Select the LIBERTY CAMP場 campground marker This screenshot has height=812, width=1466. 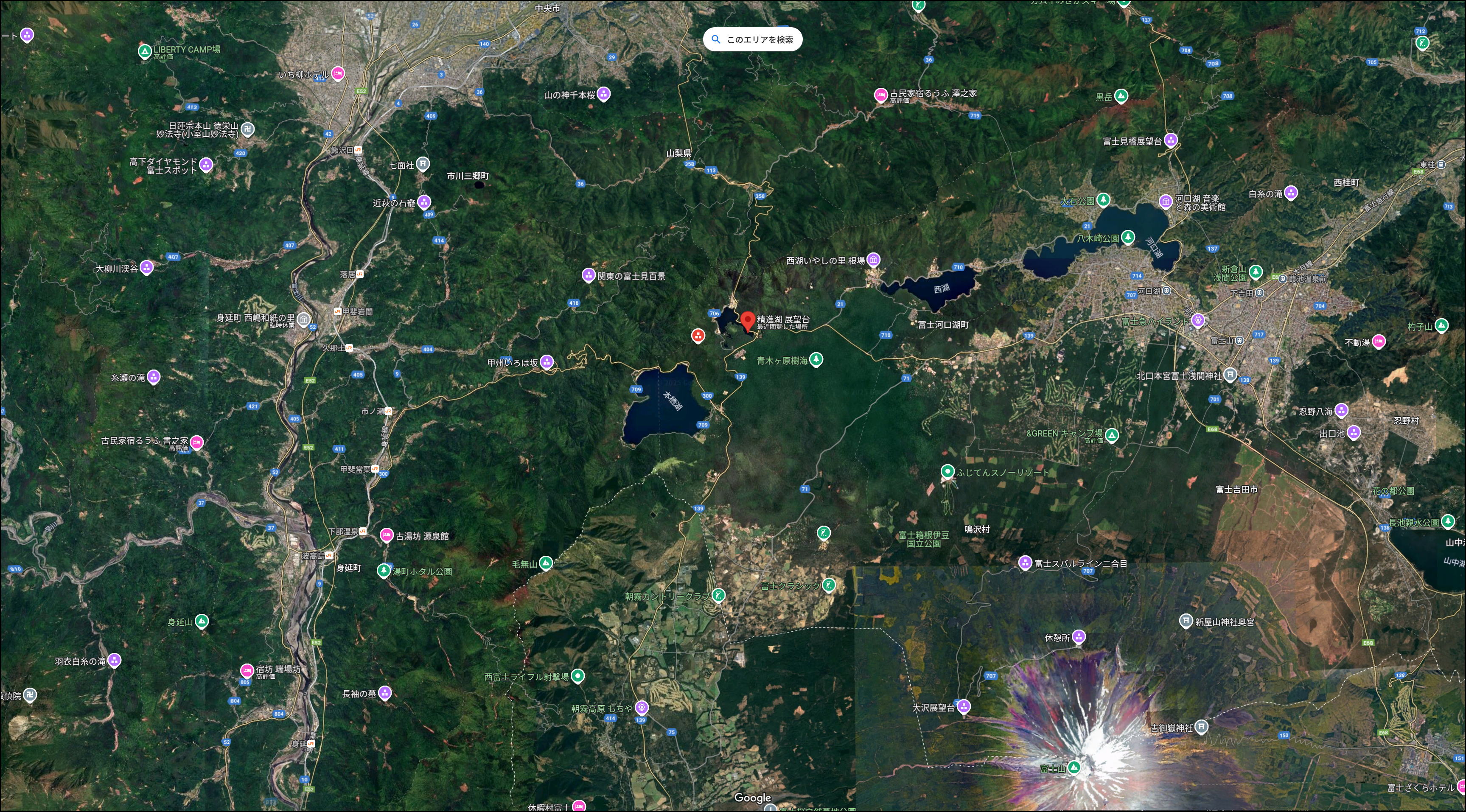tap(145, 51)
